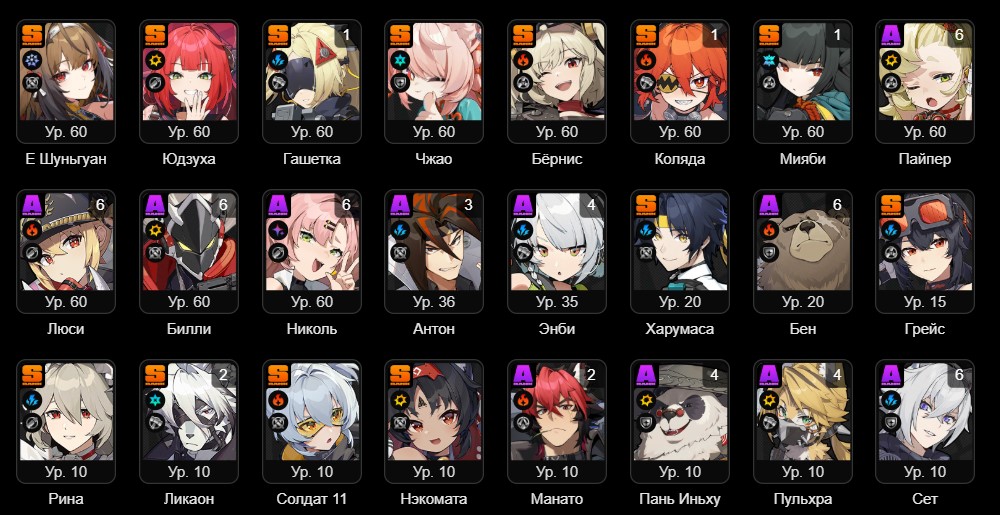This screenshot has height=515, width=1000.
Task: Tap the Чжао character card
Action: point(434,82)
